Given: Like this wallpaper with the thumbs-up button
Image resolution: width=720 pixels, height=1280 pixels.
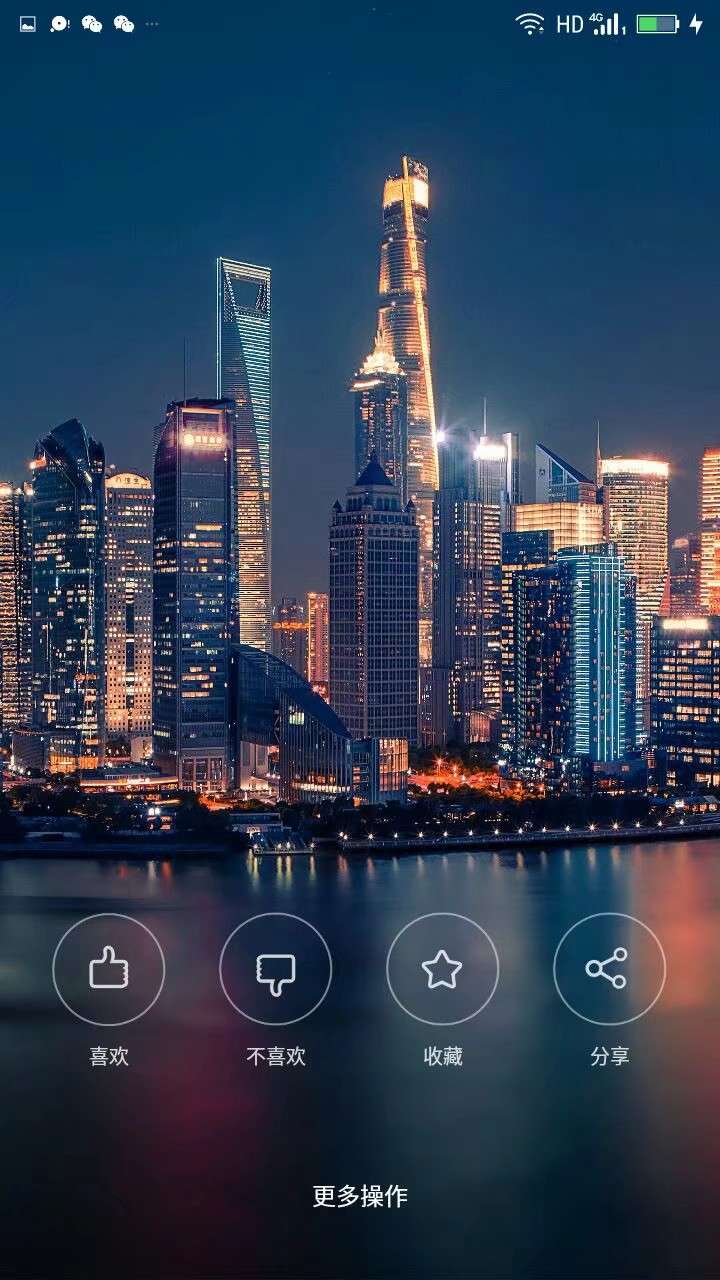Looking at the screenshot, I should [x=109, y=969].
